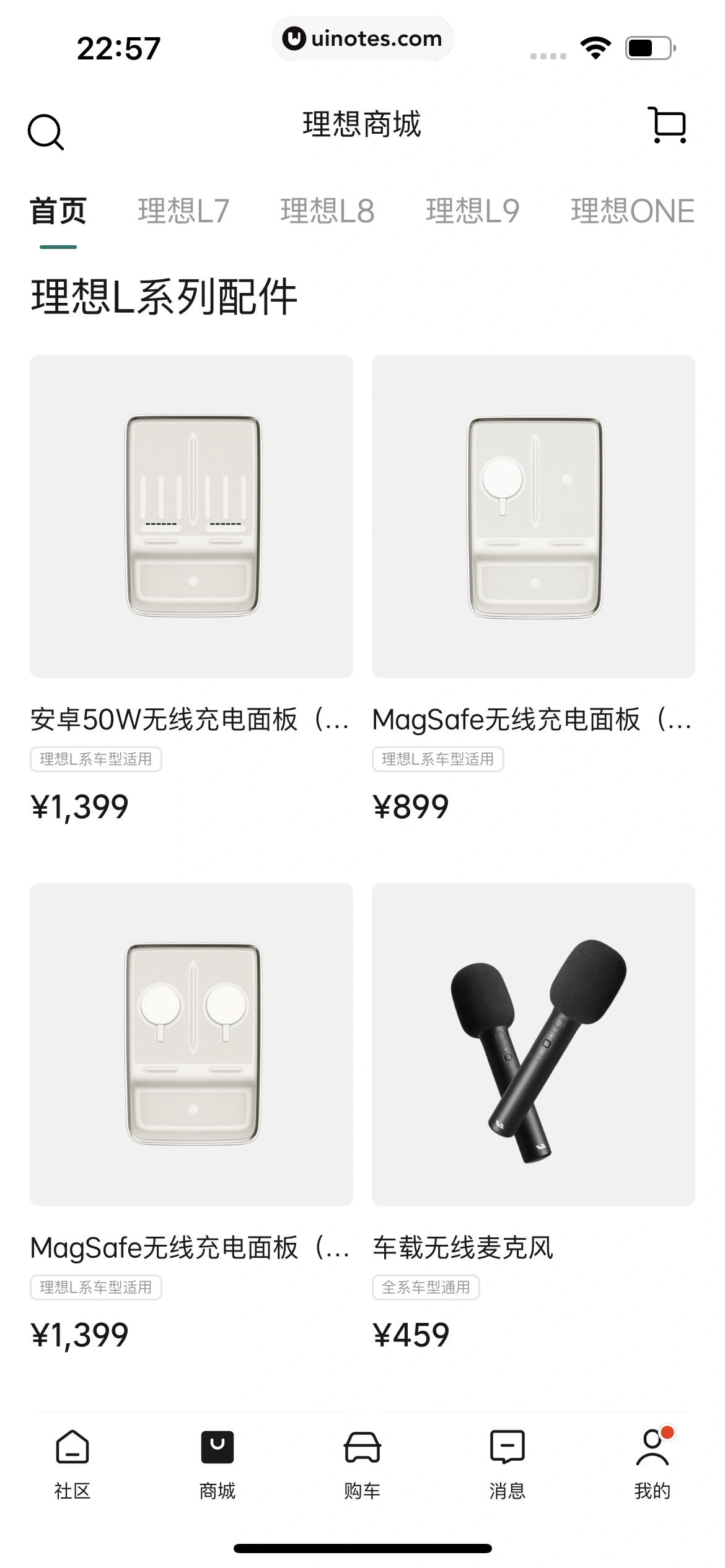Switch to the 理想L9 tab

472,211
